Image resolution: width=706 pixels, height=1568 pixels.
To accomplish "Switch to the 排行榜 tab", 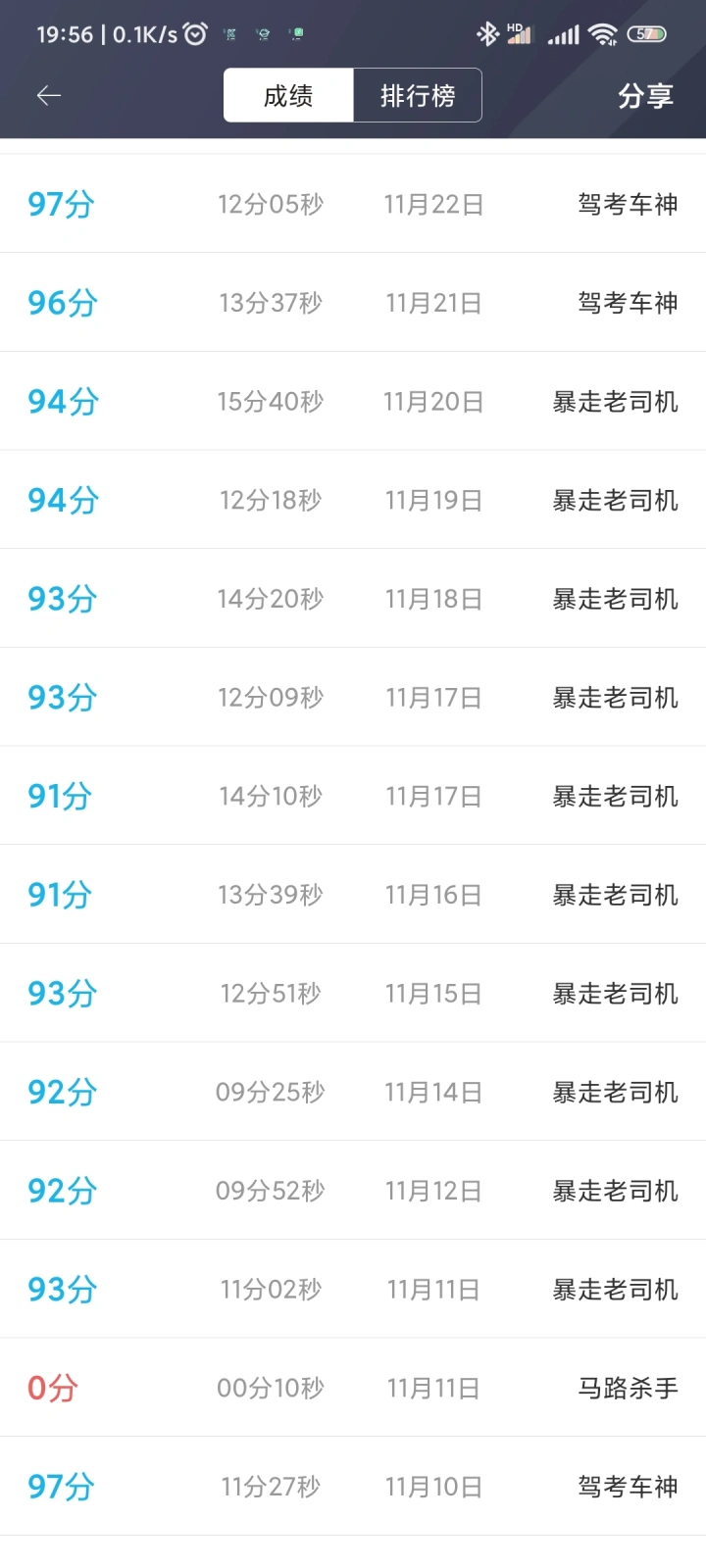I will click(418, 95).
